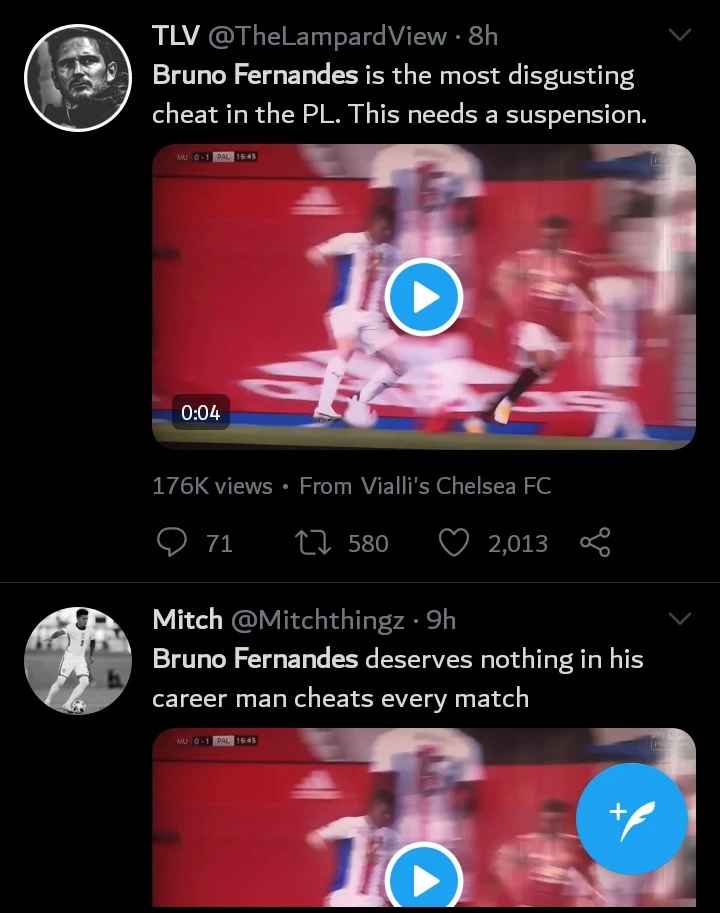Open the Bruno Fernandes topic in Mitch's tweet

click(x=255, y=659)
